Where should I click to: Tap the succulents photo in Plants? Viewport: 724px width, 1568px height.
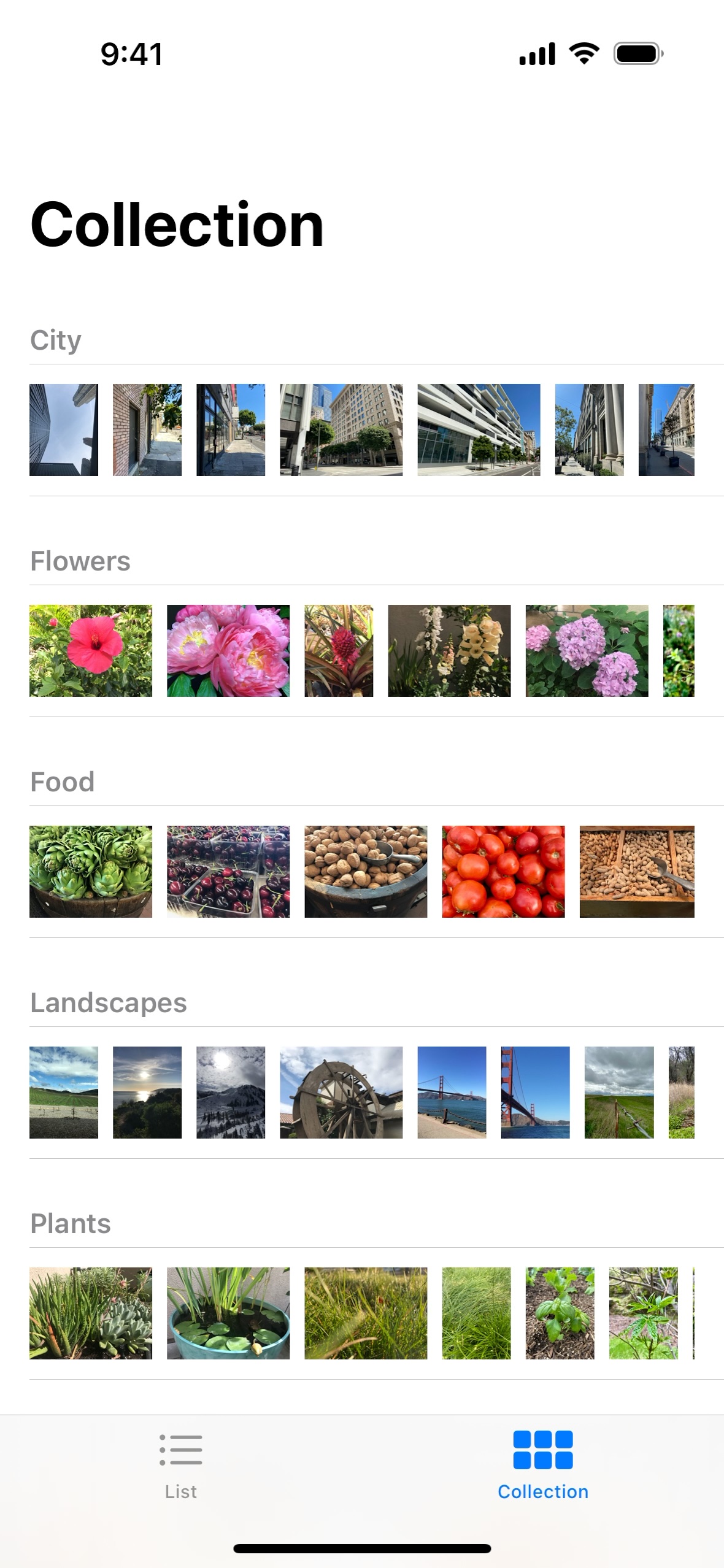pos(91,1313)
